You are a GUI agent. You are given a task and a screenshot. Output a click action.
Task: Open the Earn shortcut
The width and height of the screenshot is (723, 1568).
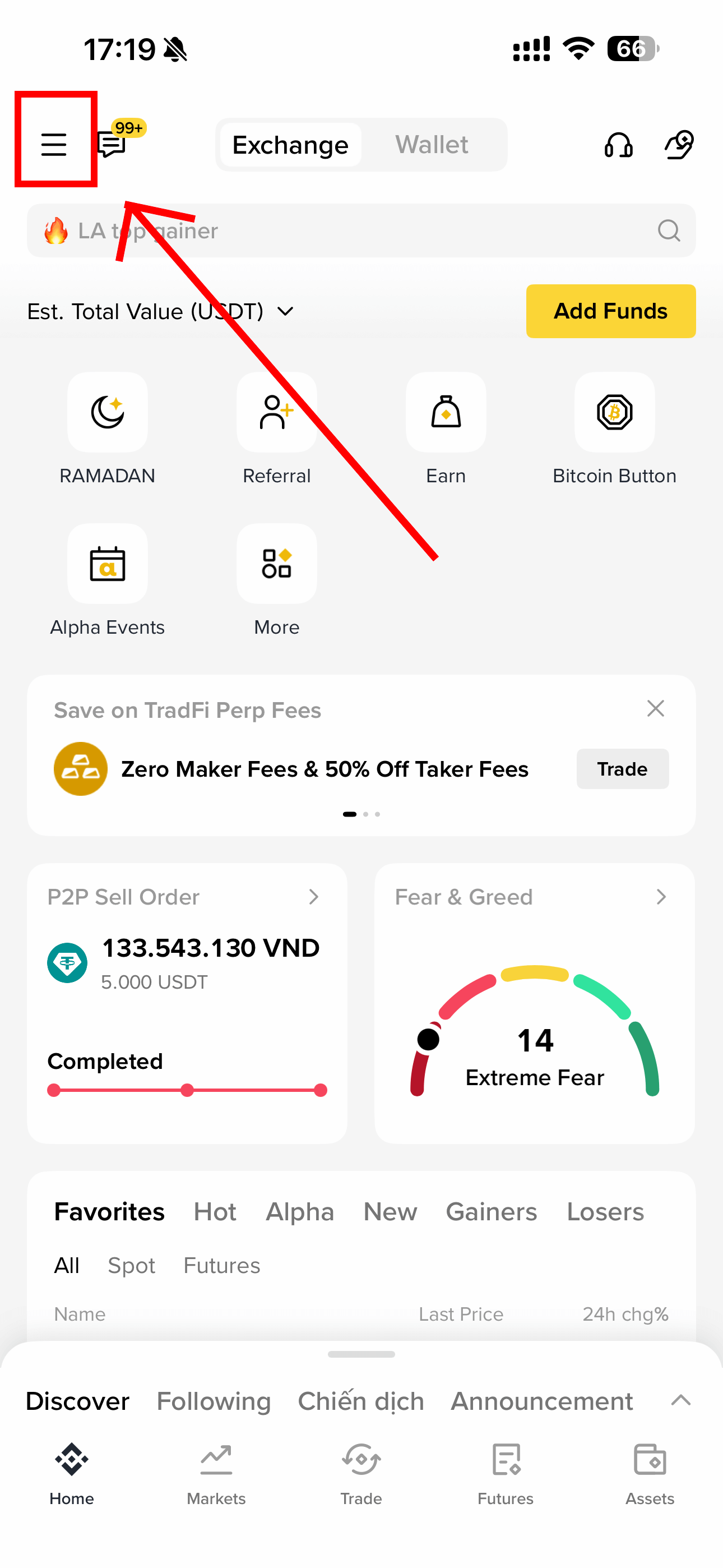pos(446,413)
